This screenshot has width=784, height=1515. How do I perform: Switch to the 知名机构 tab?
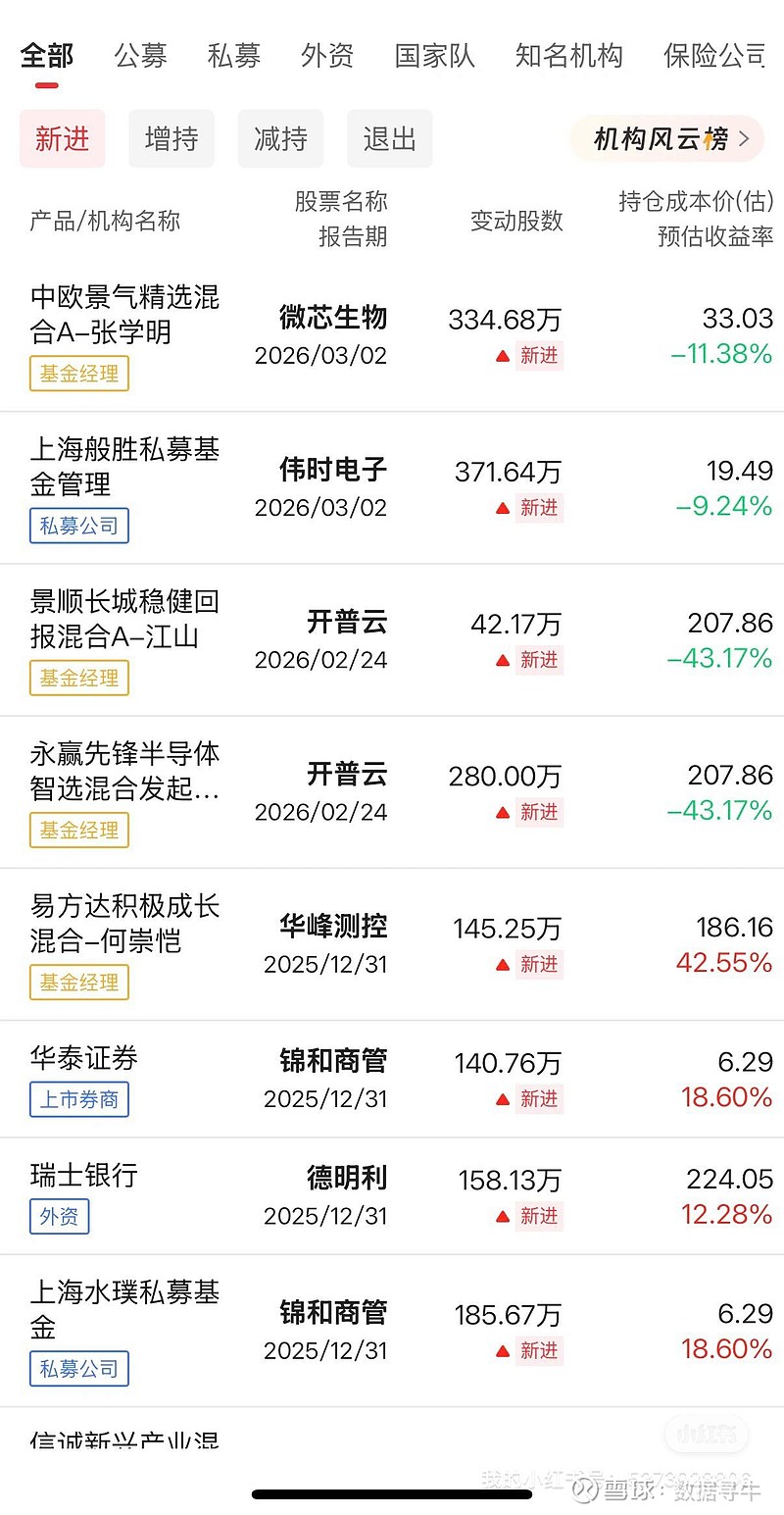[568, 55]
